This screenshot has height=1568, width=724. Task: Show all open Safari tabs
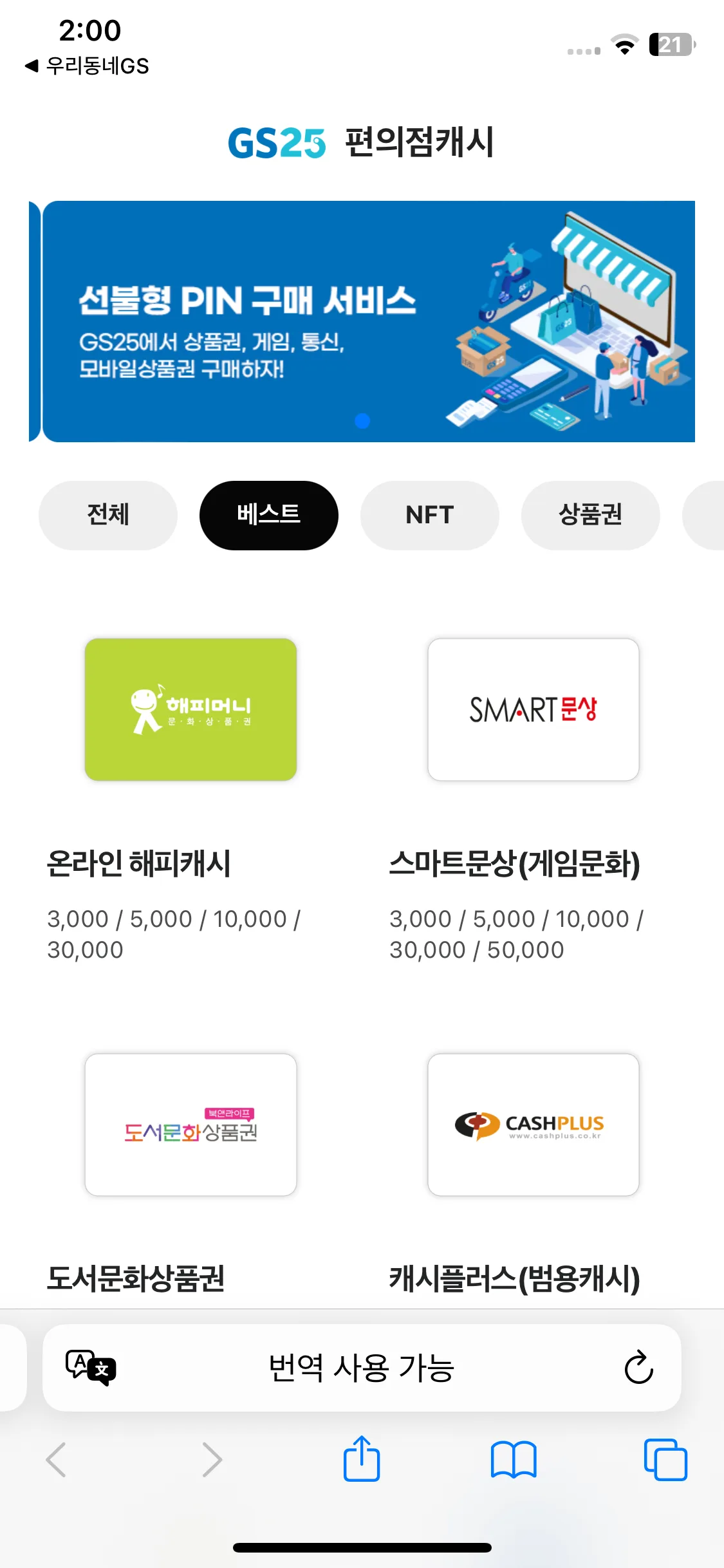click(665, 1459)
